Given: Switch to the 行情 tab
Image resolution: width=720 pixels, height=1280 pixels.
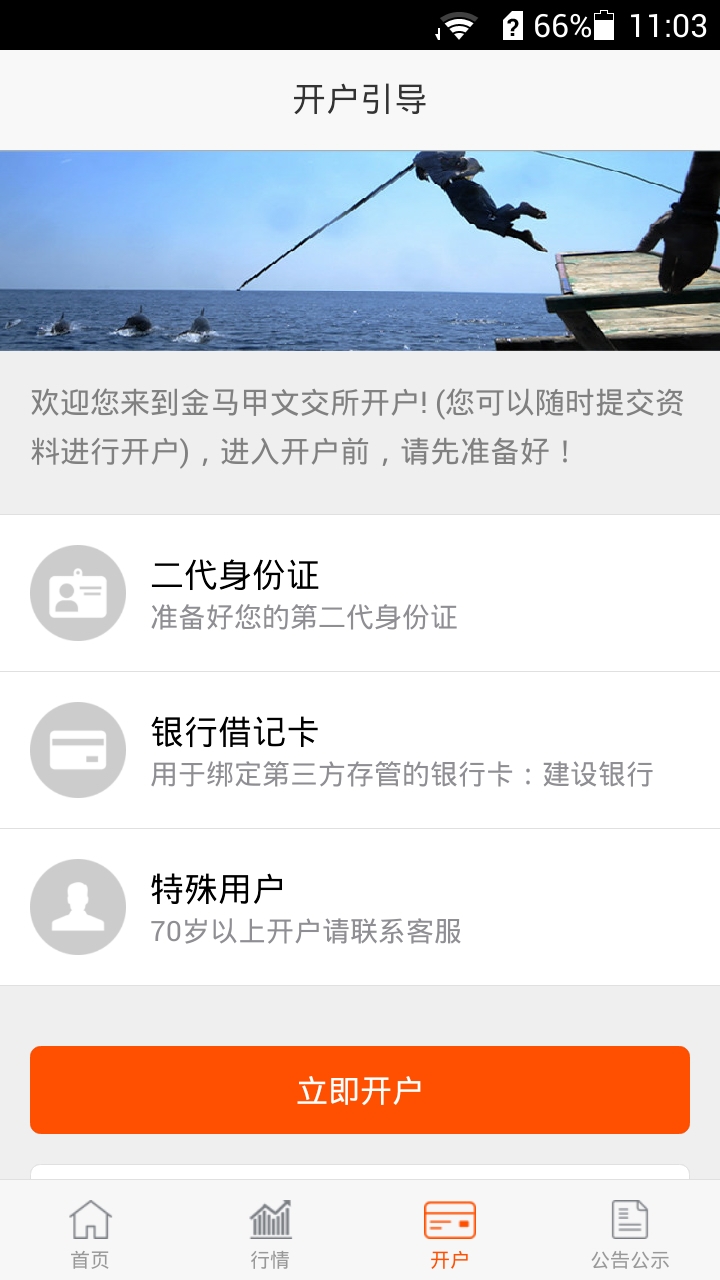Looking at the screenshot, I should pyautogui.click(x=268, y=1232).
